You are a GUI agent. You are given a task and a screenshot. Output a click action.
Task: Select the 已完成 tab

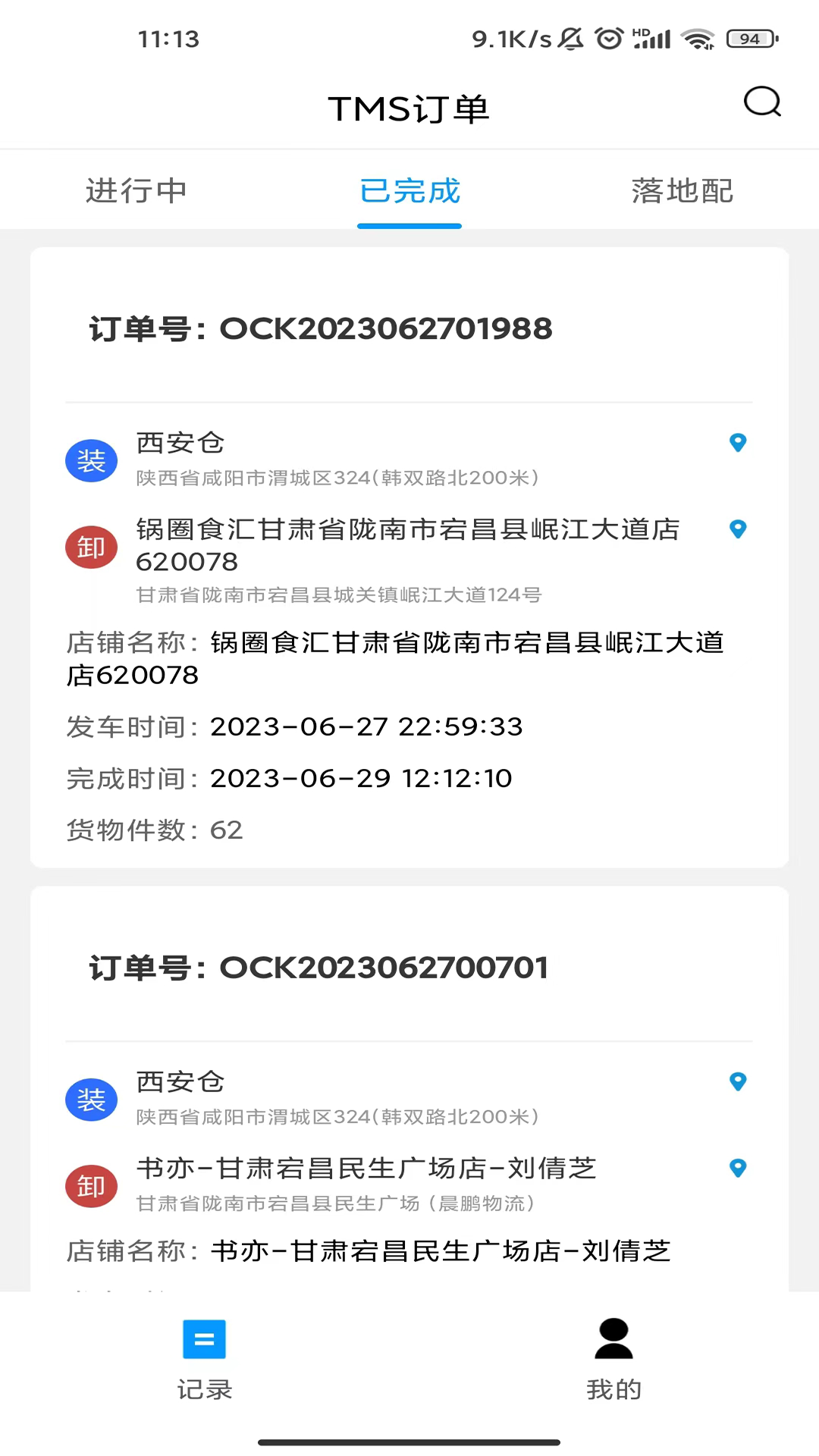(409, 191)
